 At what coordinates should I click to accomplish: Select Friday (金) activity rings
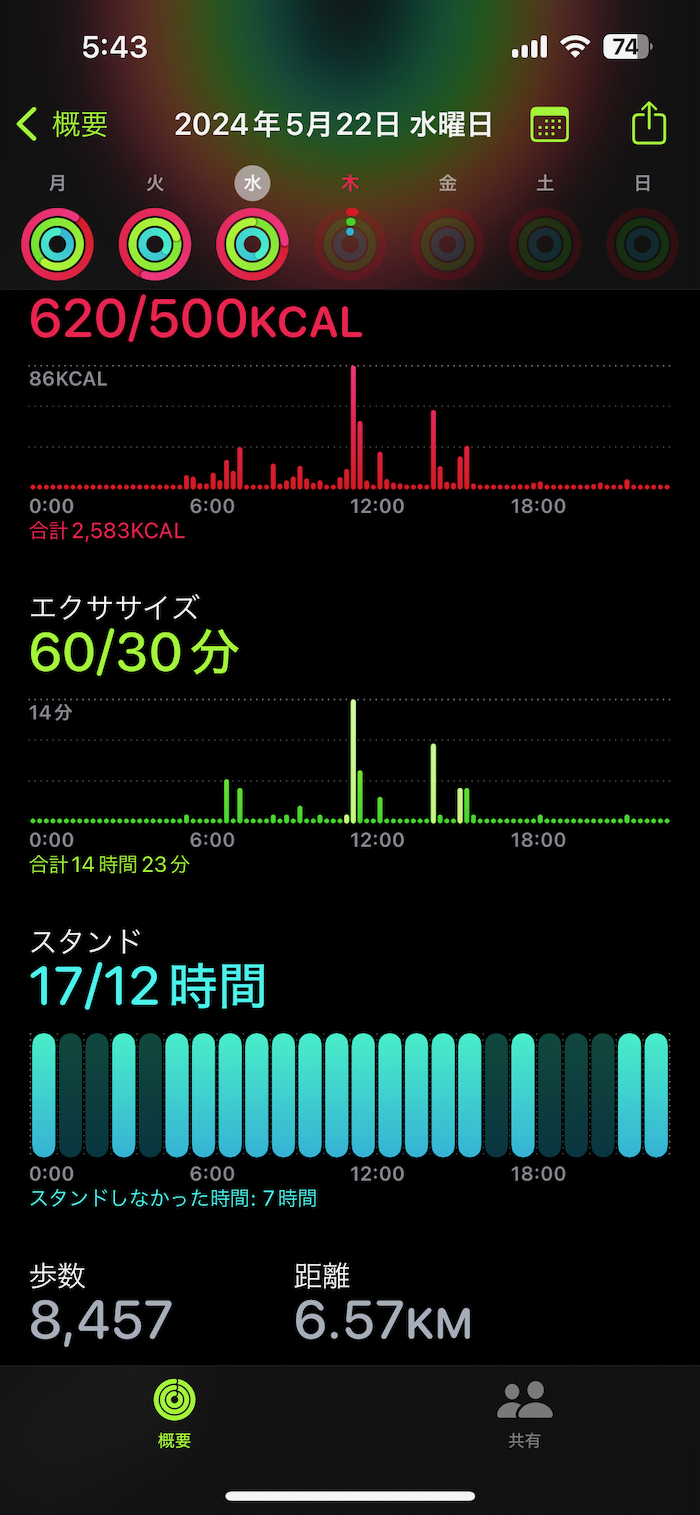tap(447, 243)
